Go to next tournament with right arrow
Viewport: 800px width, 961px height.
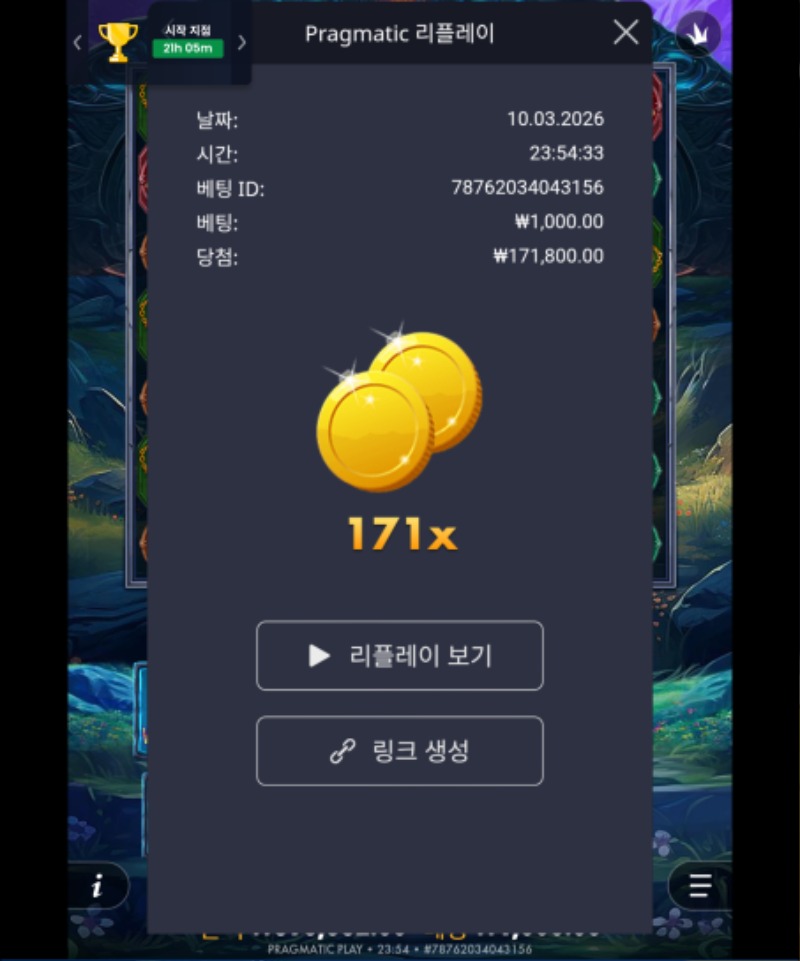tap(241, 43)
